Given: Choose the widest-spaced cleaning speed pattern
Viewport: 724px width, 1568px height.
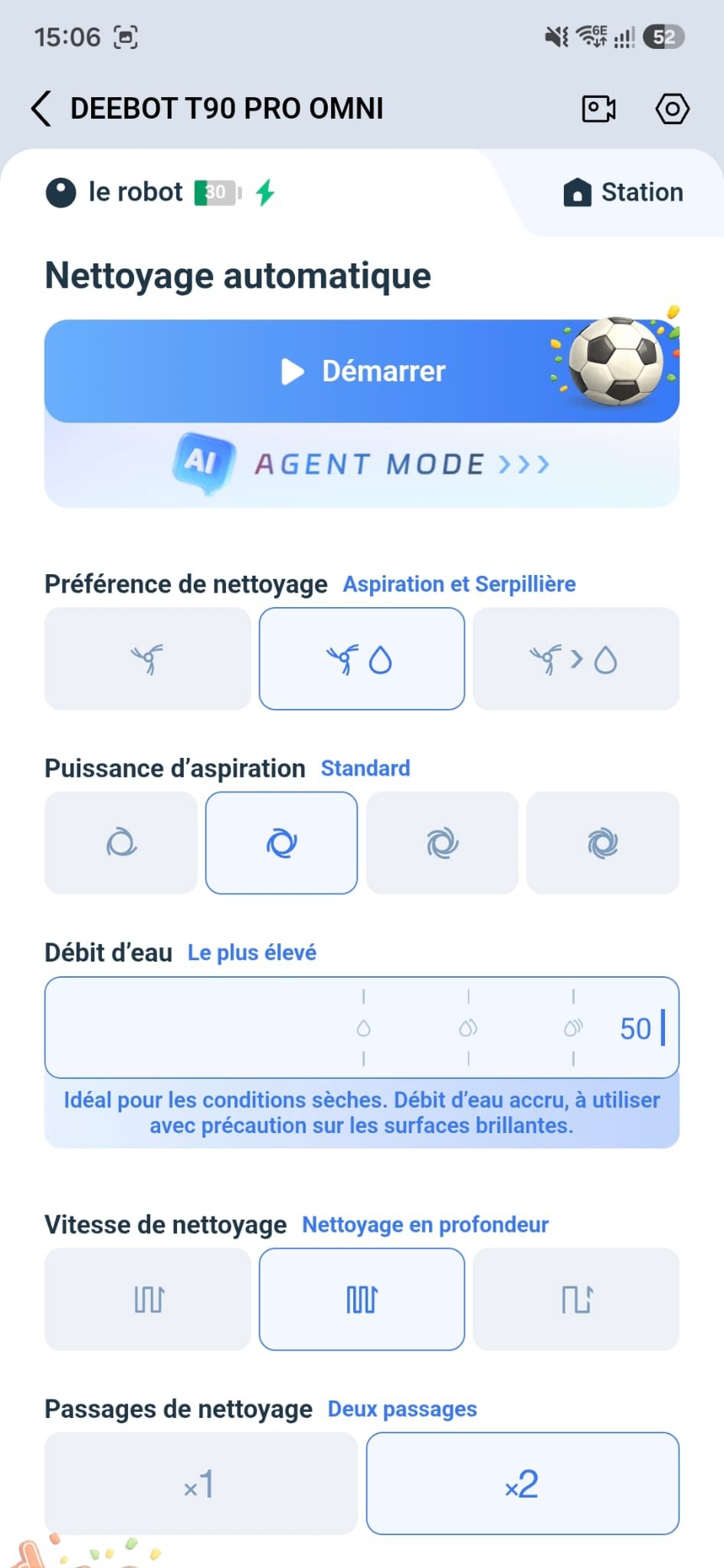Looking at the screenshot, I should point(576,1299).
